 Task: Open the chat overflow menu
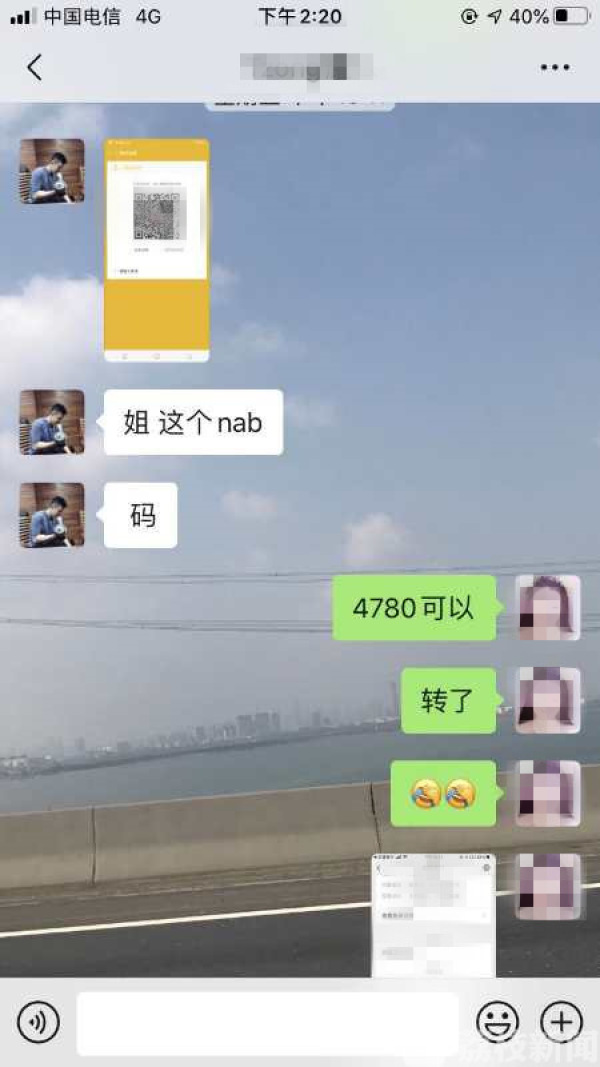click(x=554, y=68)
